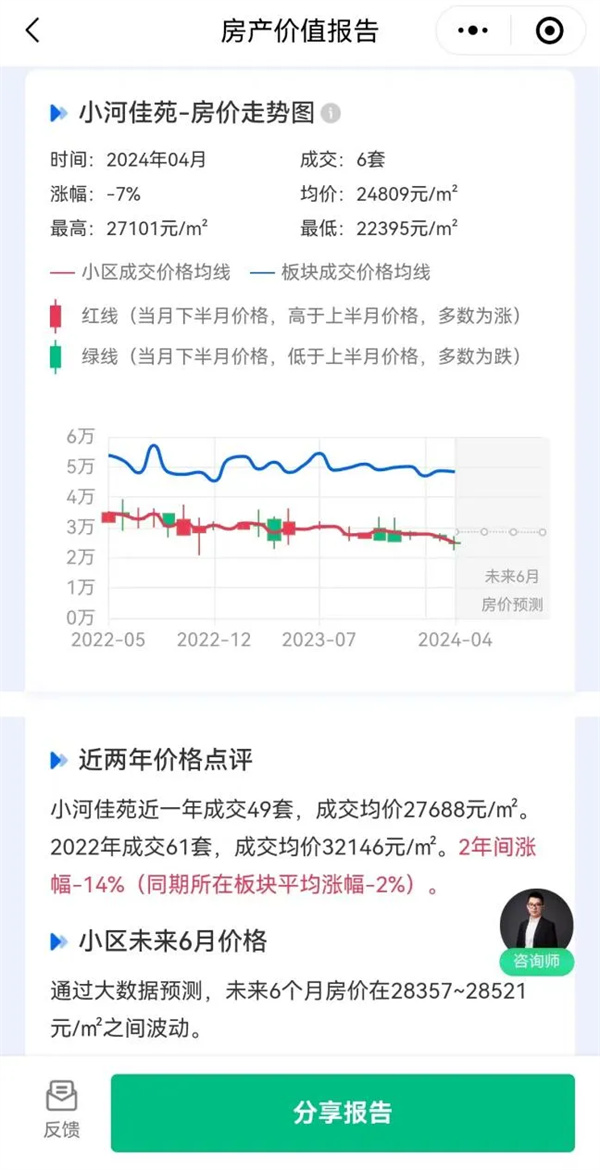Viewport: 600px width, 1170px height.
Task: Tap the info icon beside 房价走势图
Action: pos(331,113)
